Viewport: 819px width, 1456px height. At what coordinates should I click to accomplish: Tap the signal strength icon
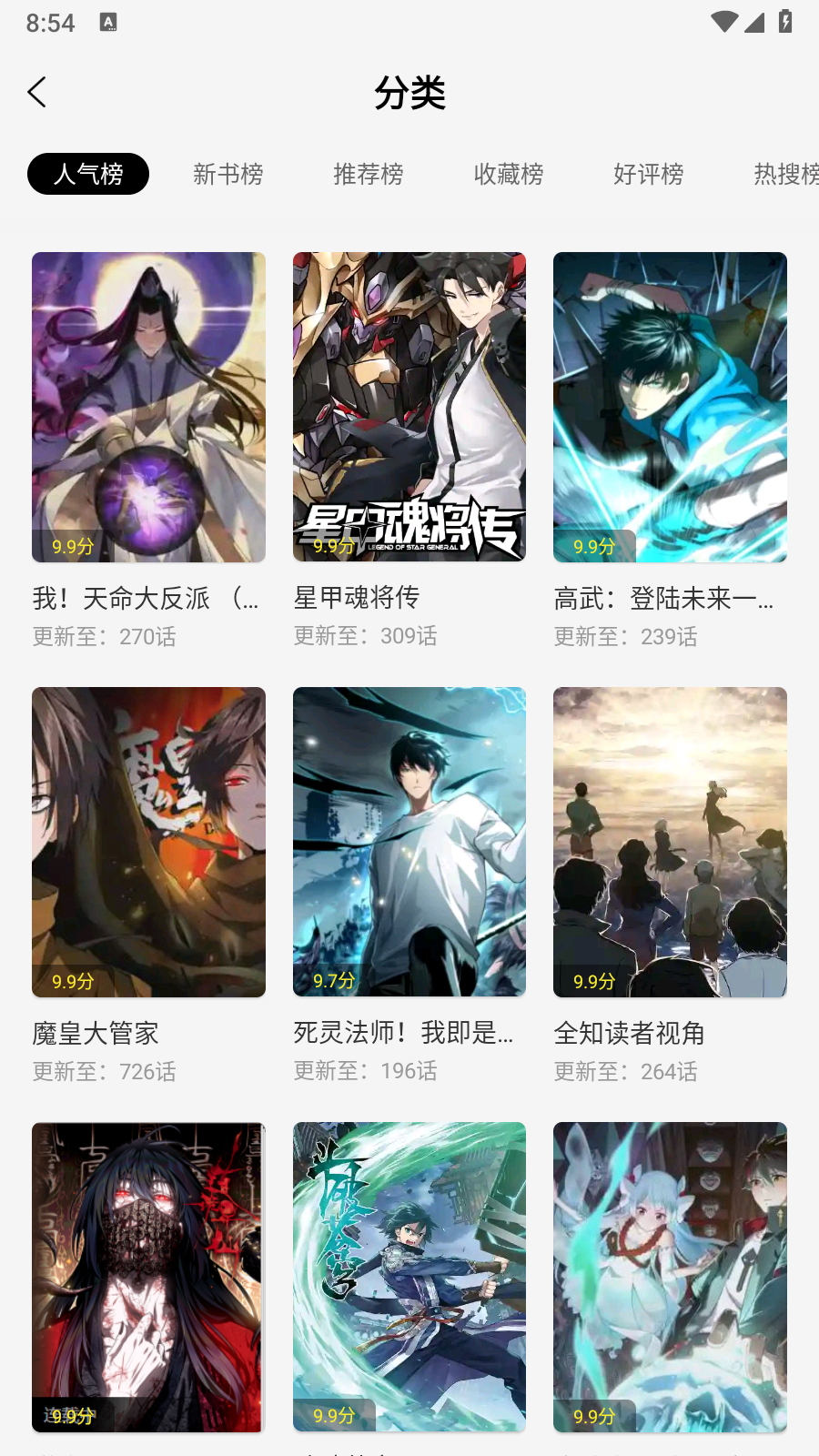[x=756, y=23]
